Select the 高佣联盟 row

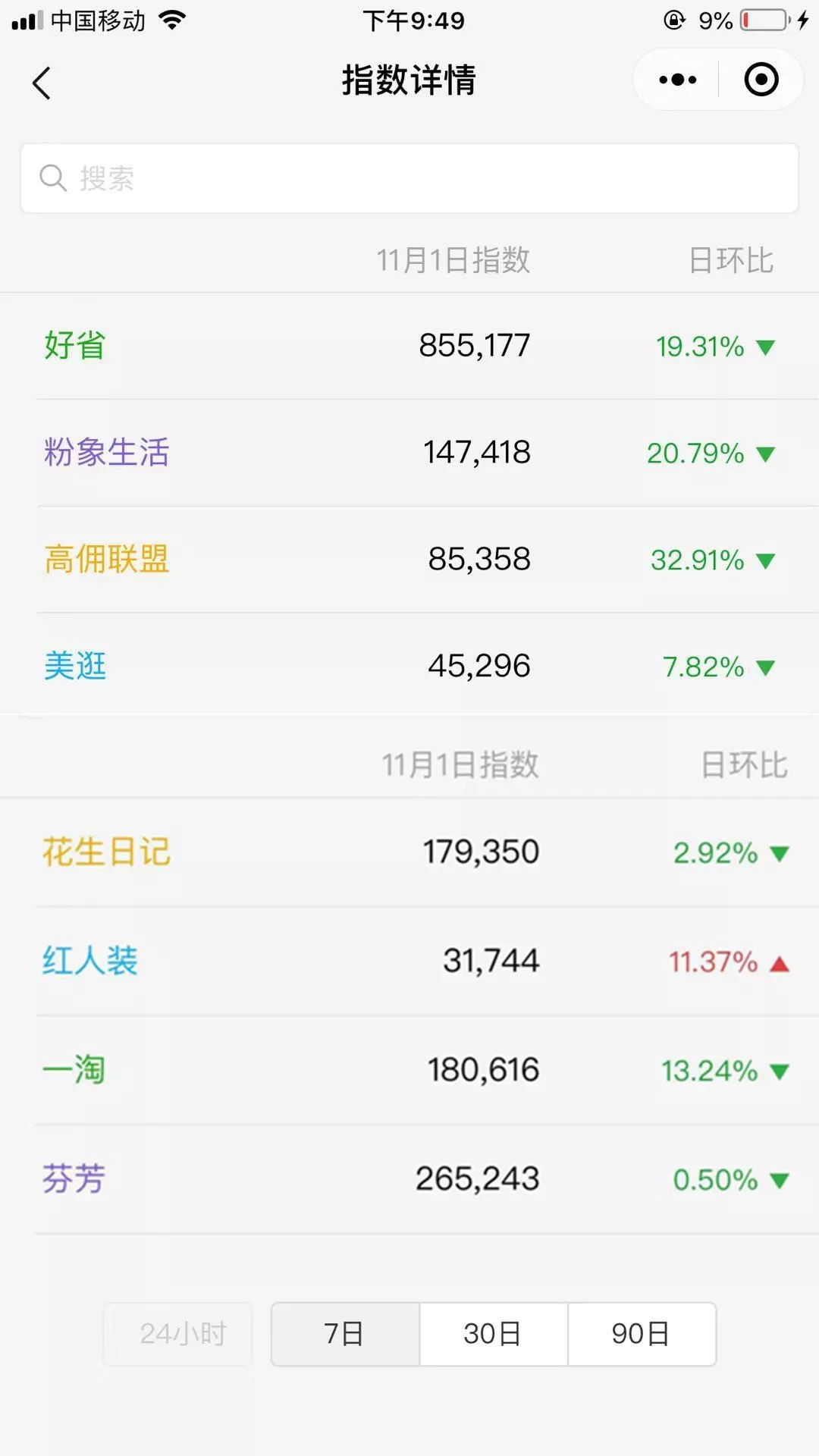tap(409, 560)
